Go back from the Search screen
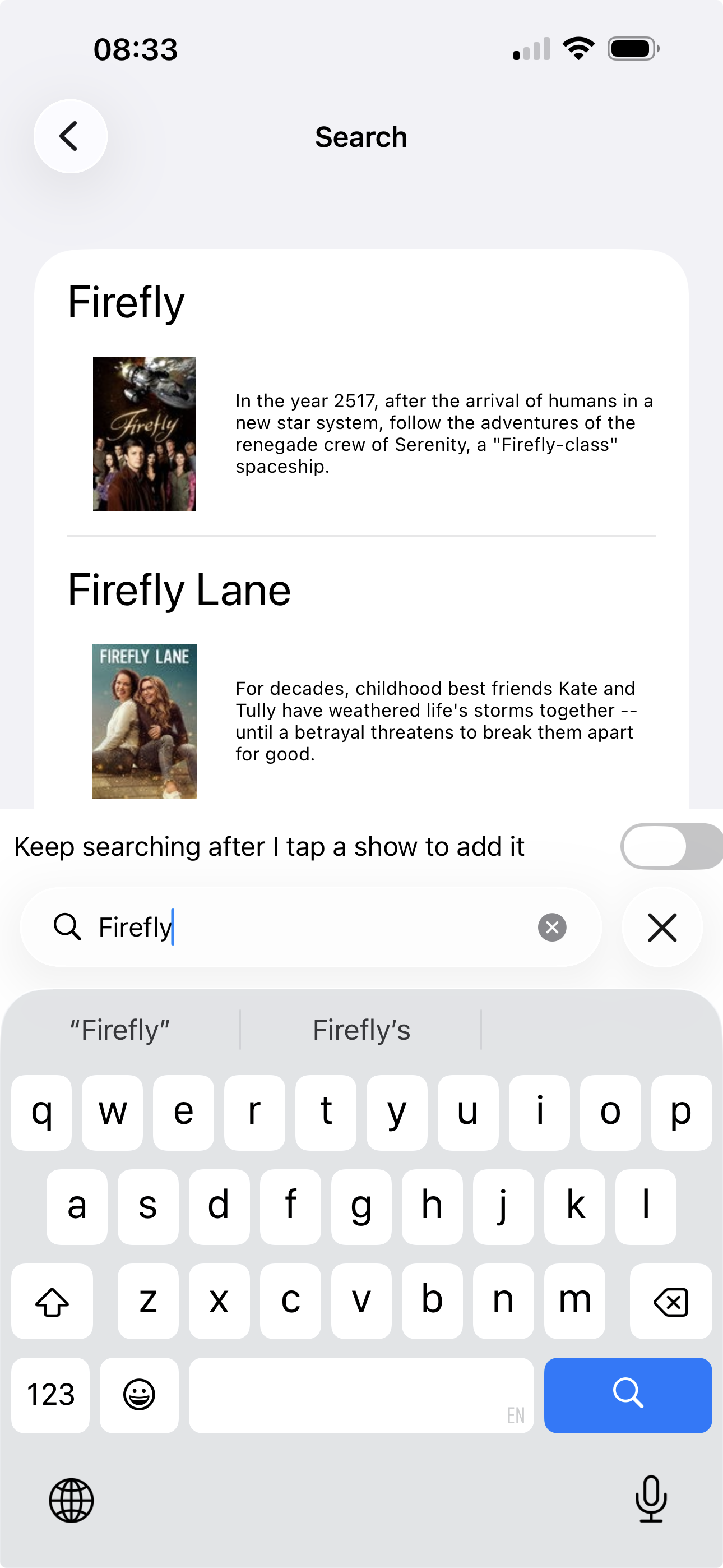Screen dimensions: 723x1568 [71, 136]
